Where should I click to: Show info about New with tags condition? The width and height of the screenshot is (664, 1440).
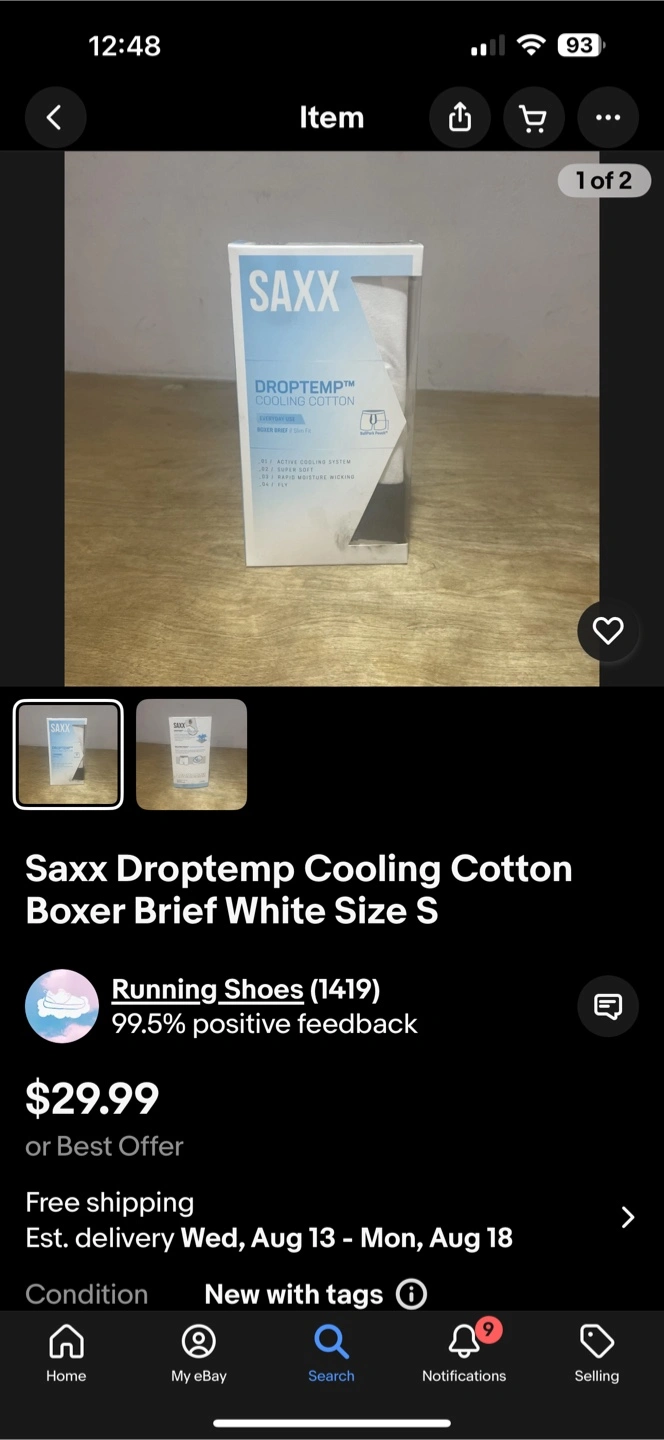pyautogui.click(x=411, y=1294)
